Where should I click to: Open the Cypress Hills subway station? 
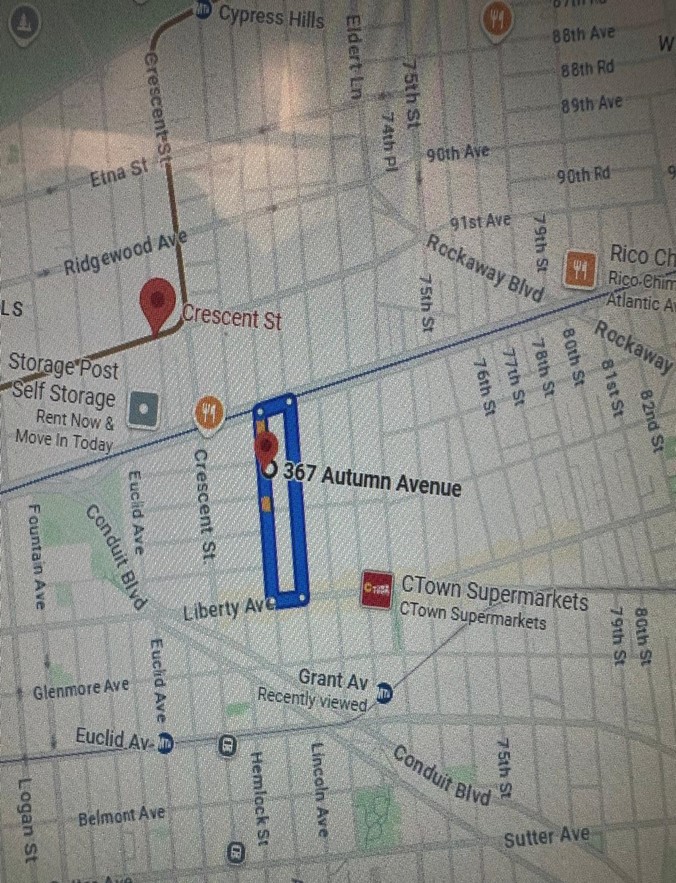(x=205, y=12)
